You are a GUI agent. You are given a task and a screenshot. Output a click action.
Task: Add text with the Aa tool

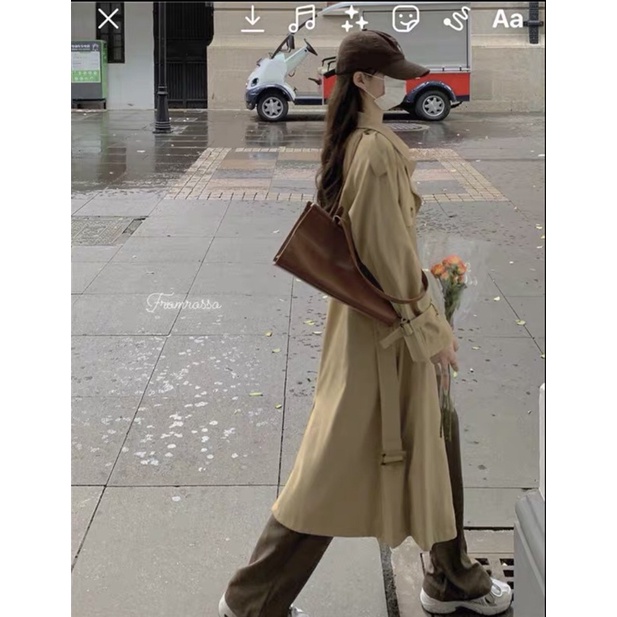(507, 18)
